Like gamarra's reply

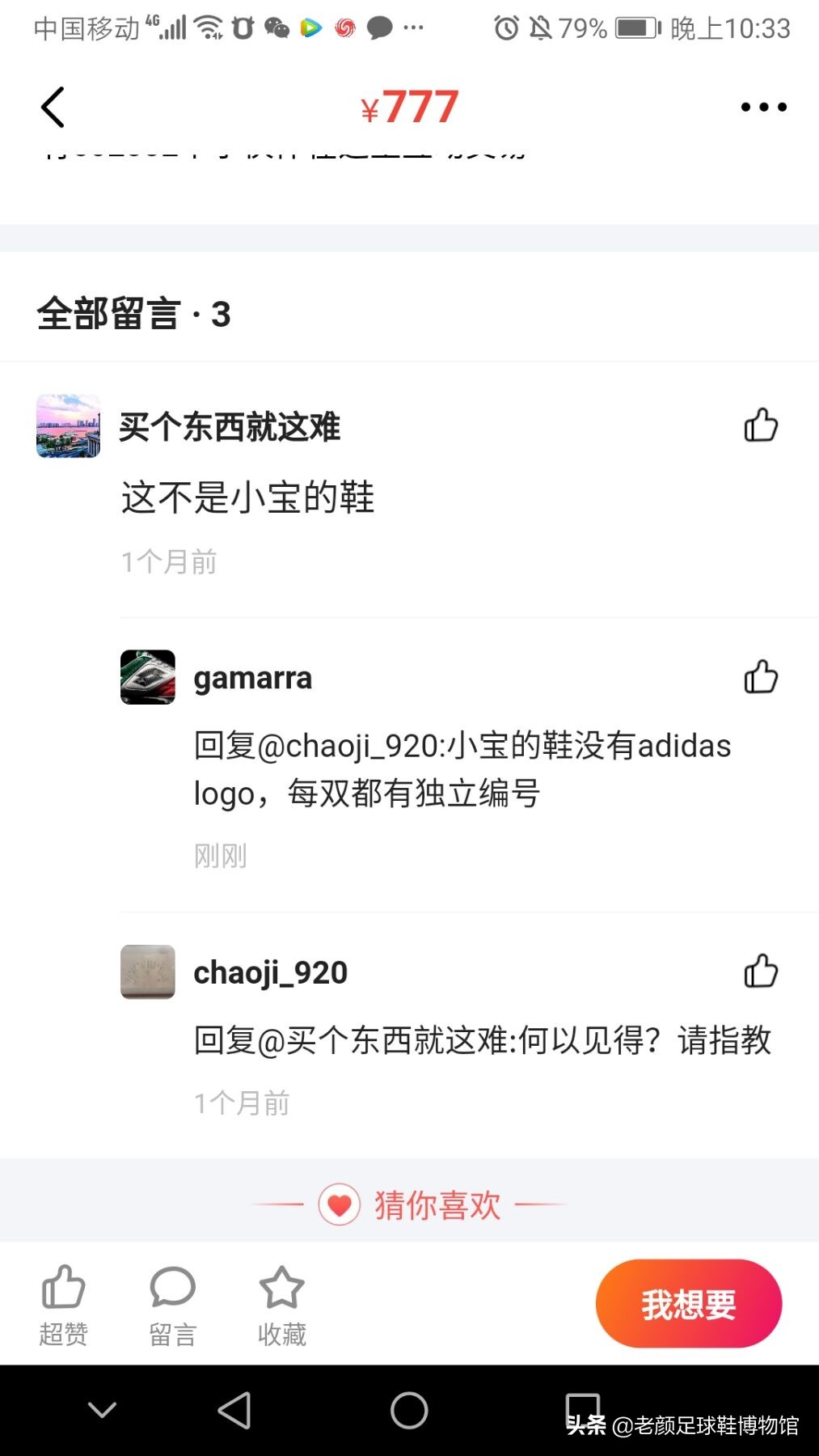[x=760, y=678]
